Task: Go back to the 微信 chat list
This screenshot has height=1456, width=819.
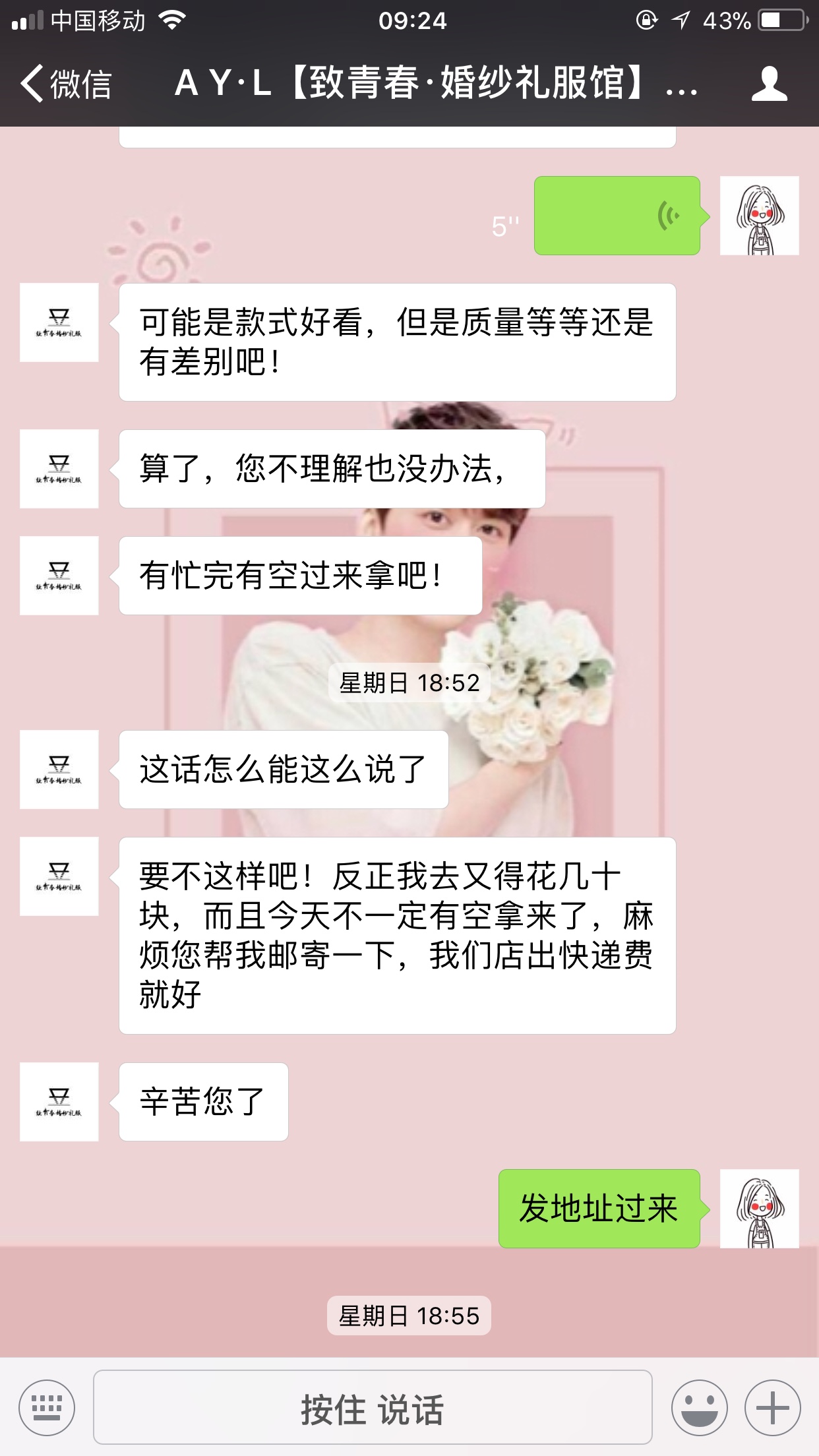Action: point(65,84)
